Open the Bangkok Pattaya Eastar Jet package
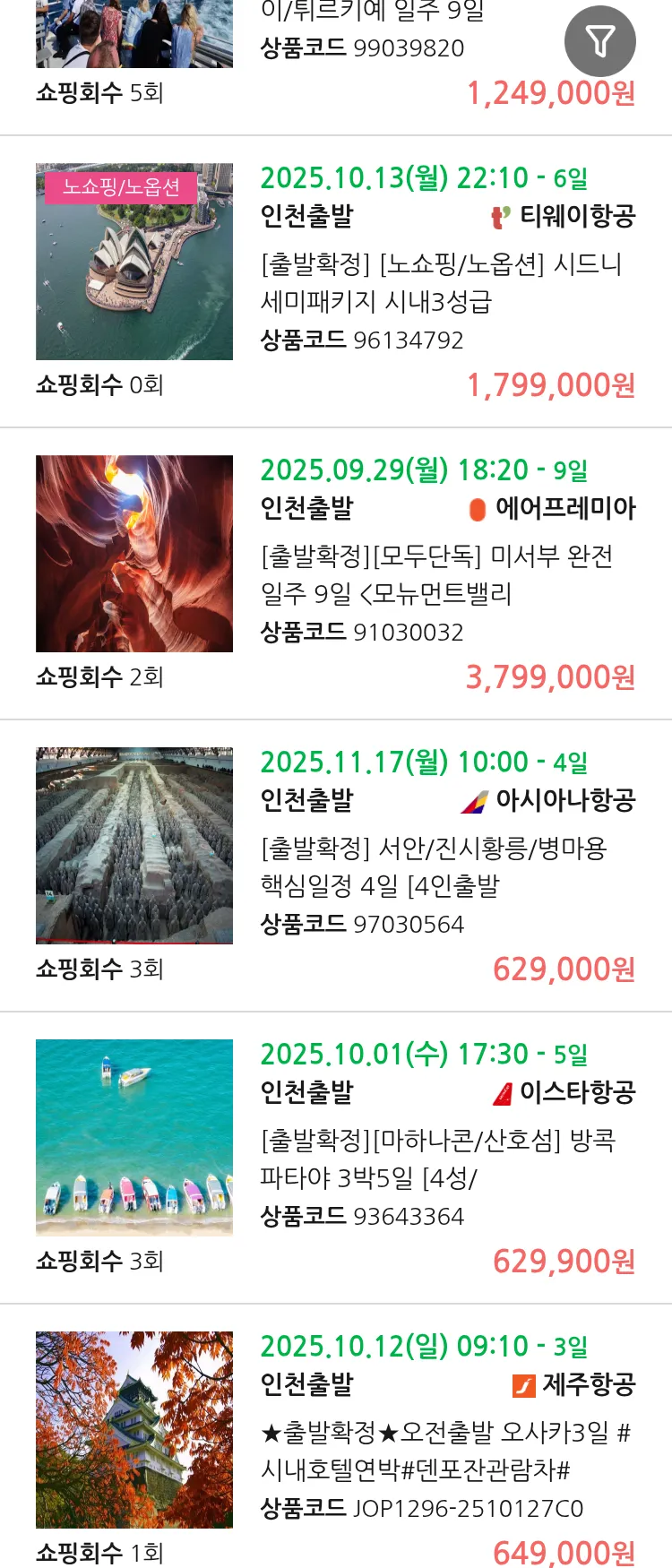This screenshot has height=1568, width=672. [x=437, y=1159]
